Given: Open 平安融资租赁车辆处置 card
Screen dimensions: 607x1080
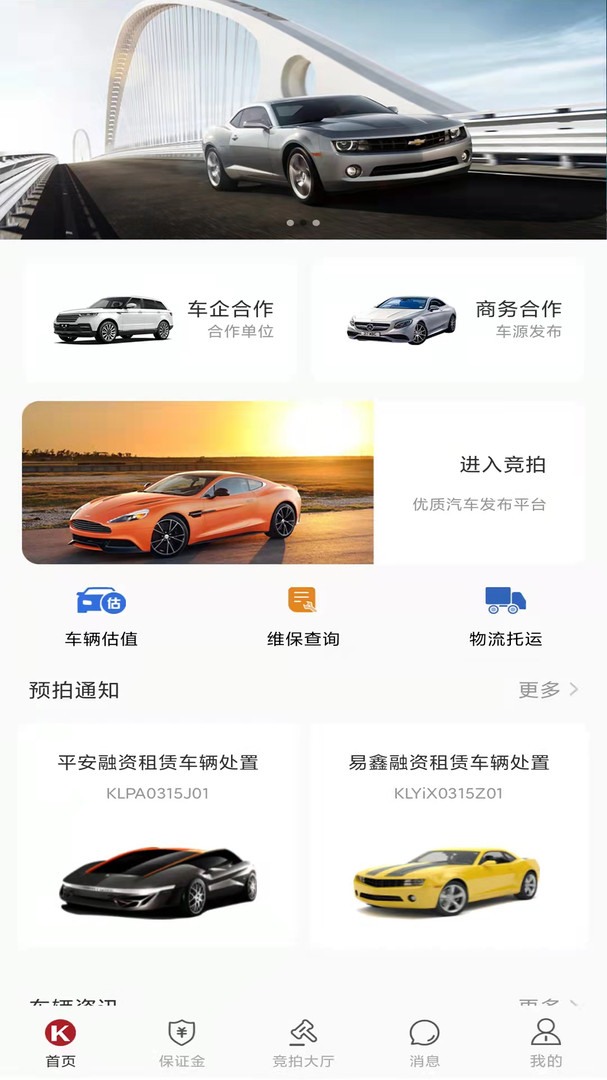Looking at the screenshot, I should pyautogui.click(x=158, y=836).
